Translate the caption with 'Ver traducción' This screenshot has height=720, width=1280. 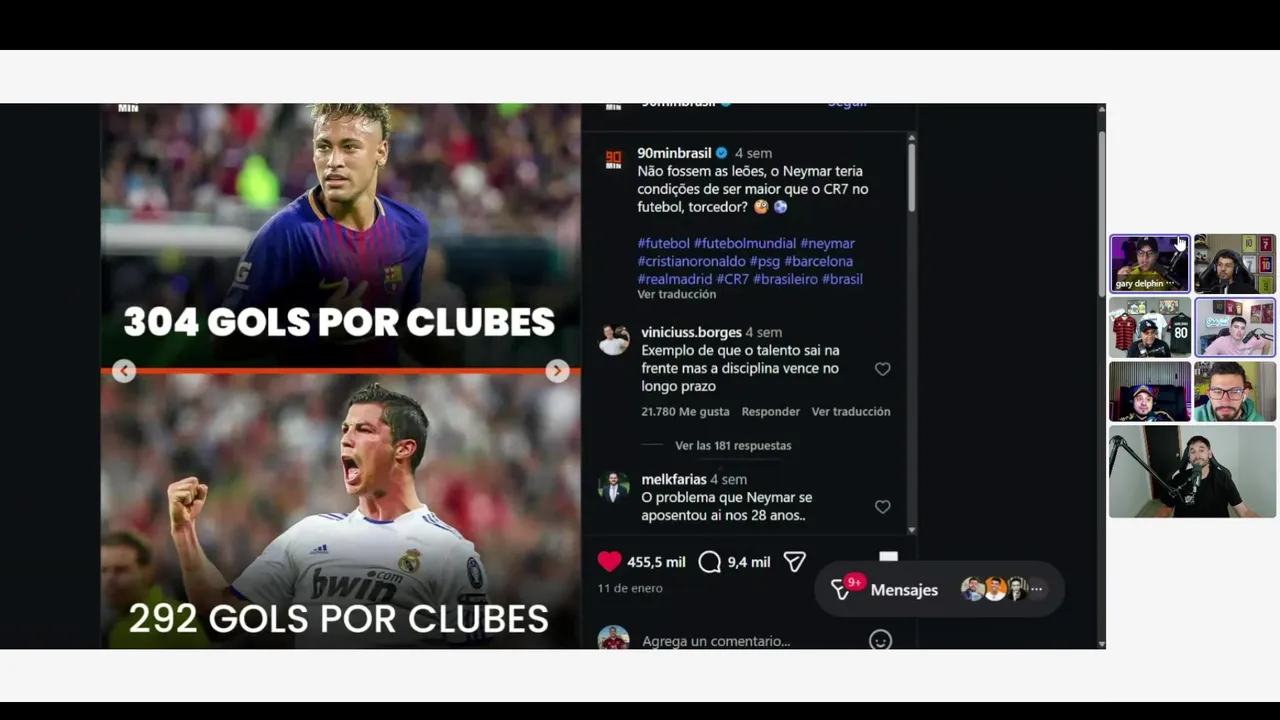pos(676,294)
